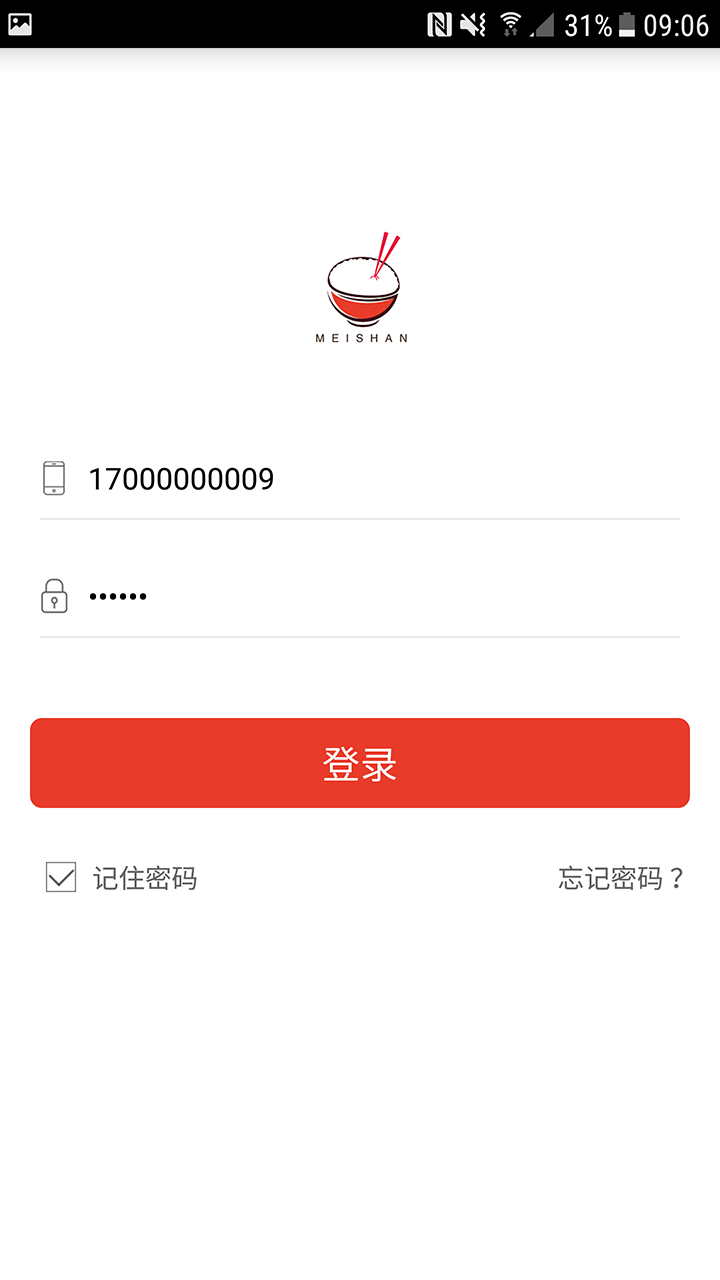Screen dimensions: 720x1280
Task: Tap the phone icon beside the number field
Action: 54,478
